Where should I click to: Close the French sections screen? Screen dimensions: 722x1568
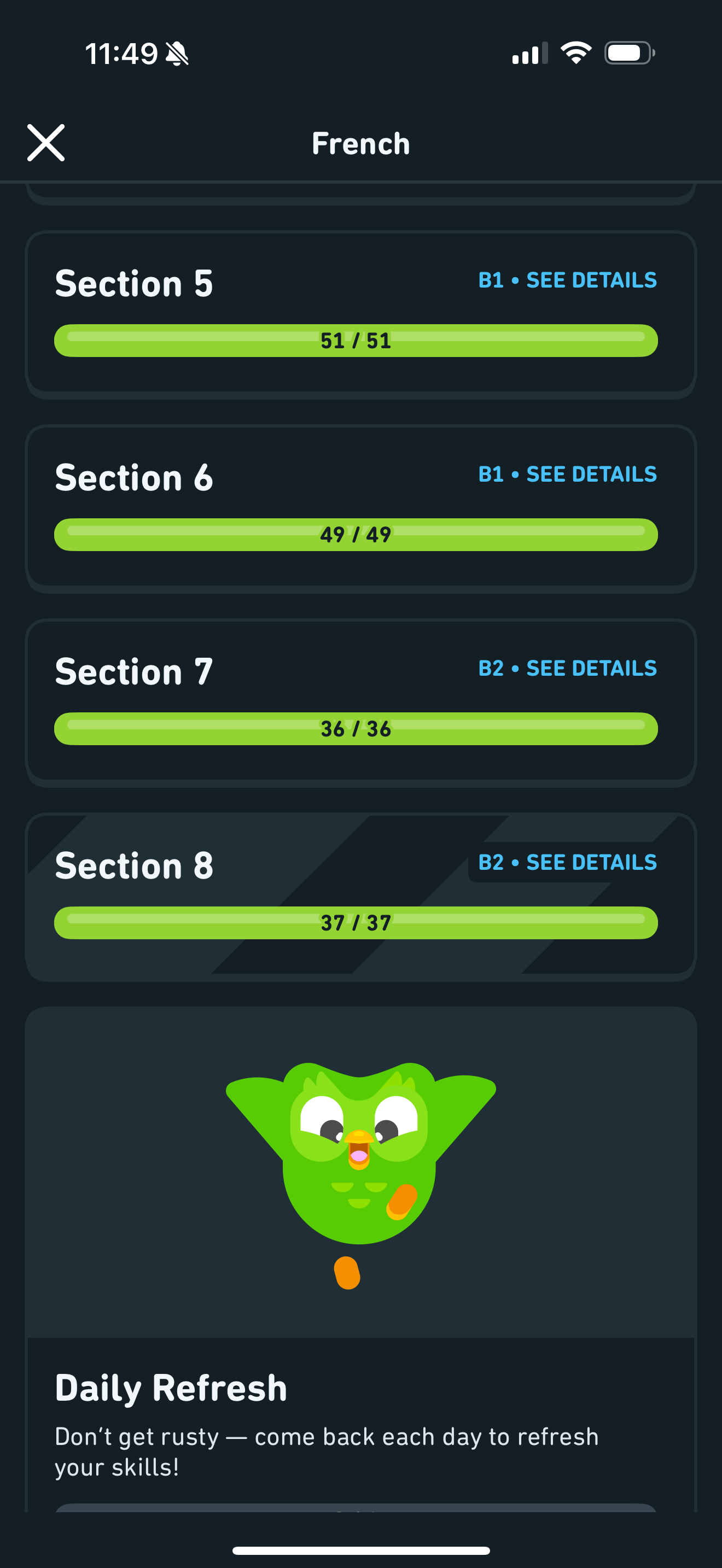click(45, 143)
